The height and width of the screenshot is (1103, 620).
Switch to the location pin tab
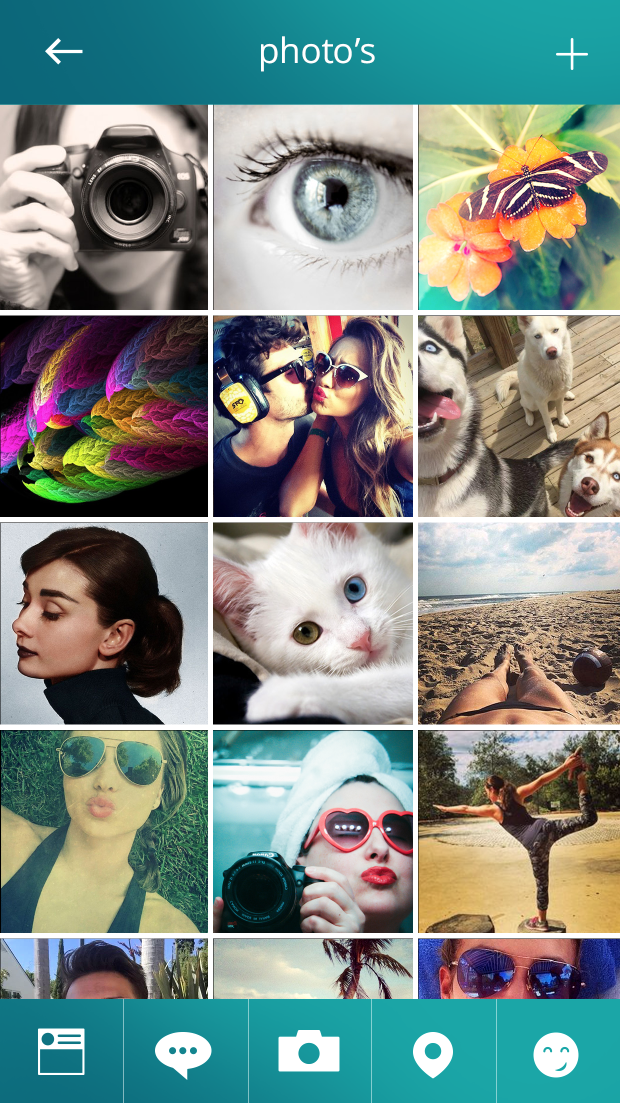(x=433, y=1053)
